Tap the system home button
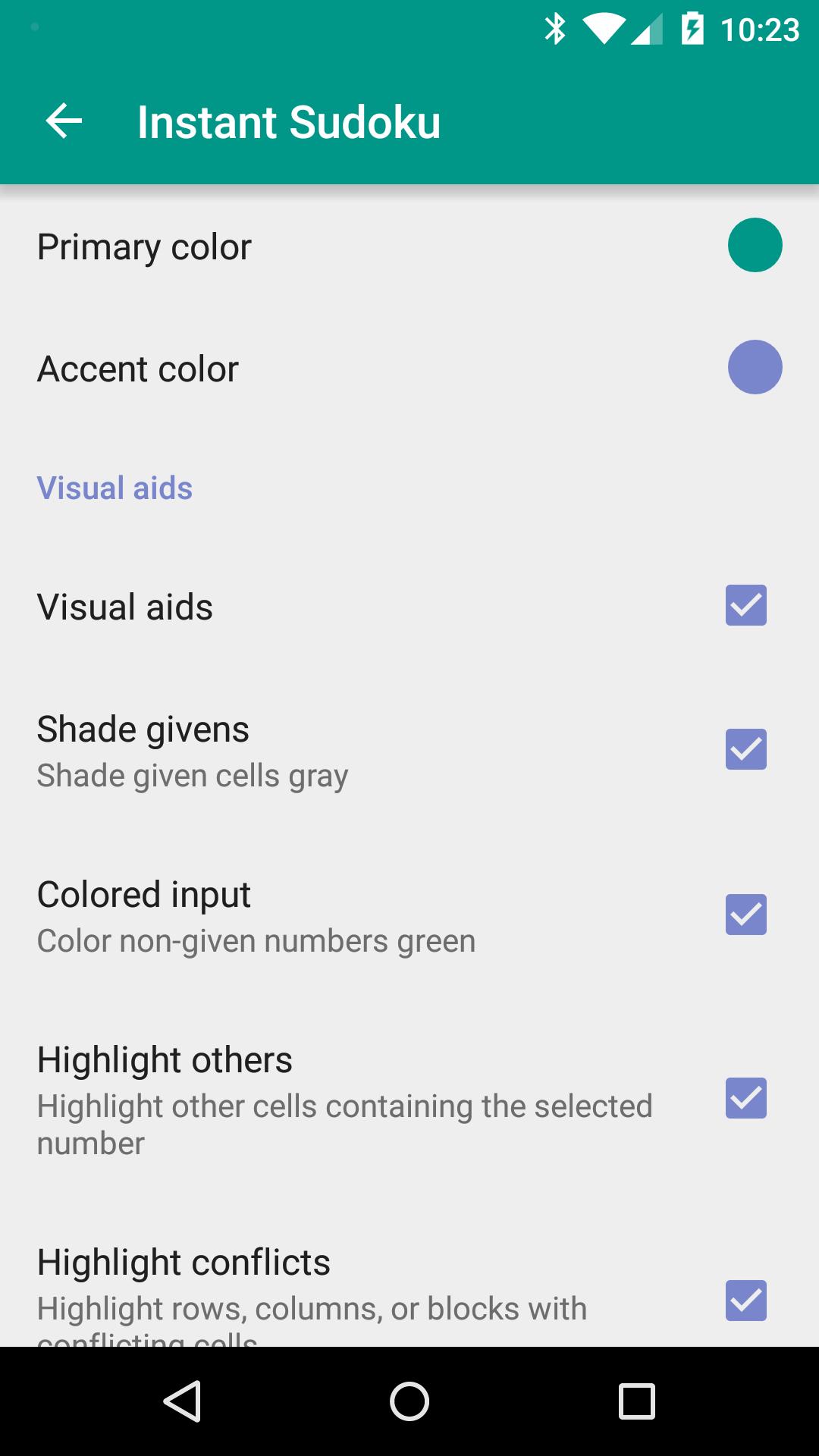Screen dimensions: 819x1456 (409, 1401)
